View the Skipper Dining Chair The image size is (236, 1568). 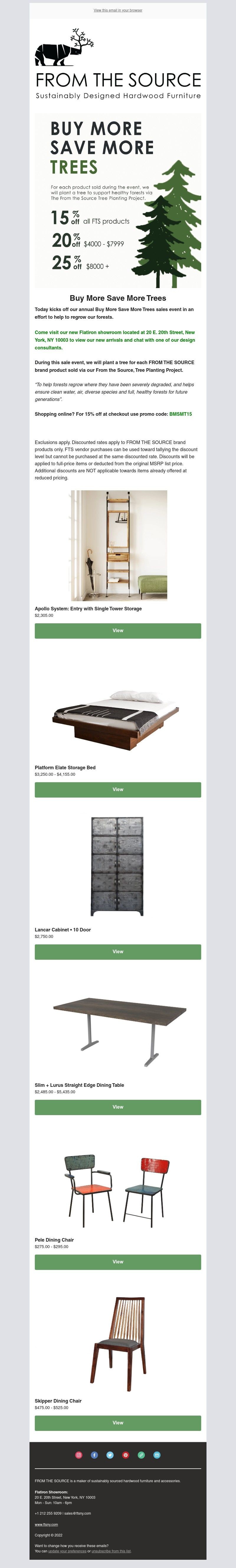[x=117, y=1423]
